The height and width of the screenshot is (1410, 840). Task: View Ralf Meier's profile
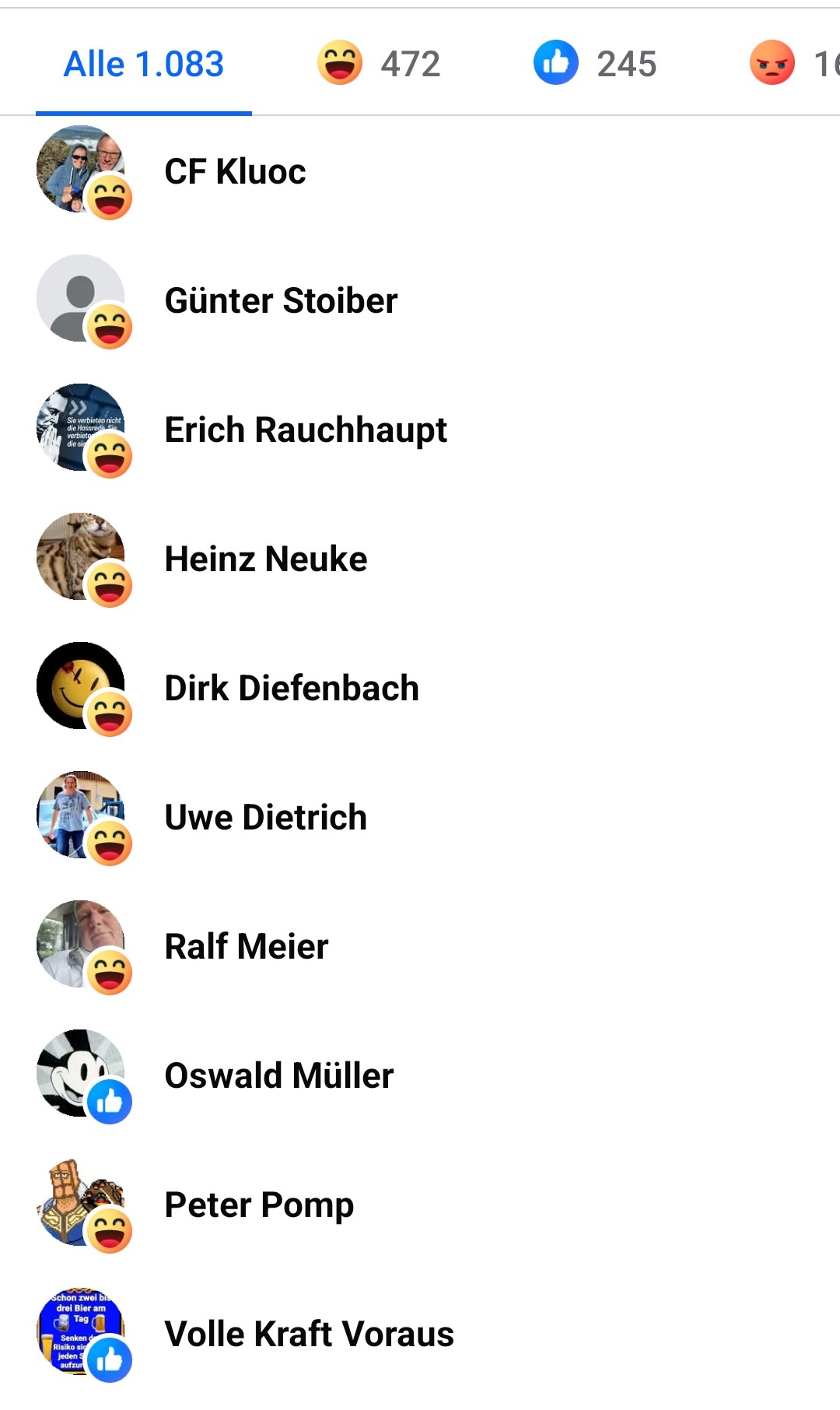[247, 946]
